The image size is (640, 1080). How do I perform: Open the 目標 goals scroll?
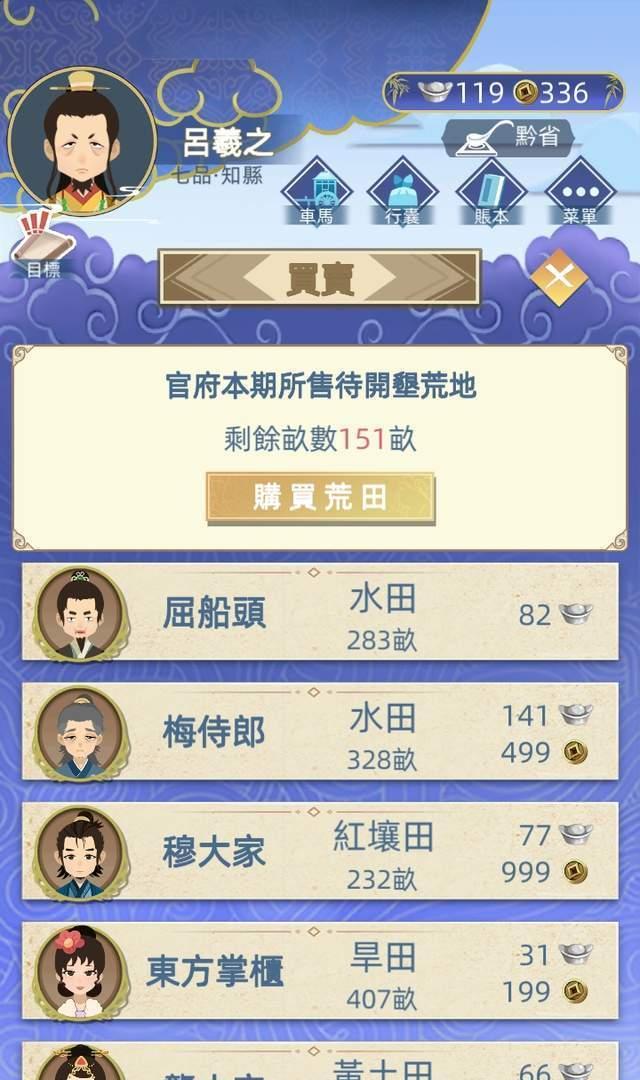(x=44, y=246)
